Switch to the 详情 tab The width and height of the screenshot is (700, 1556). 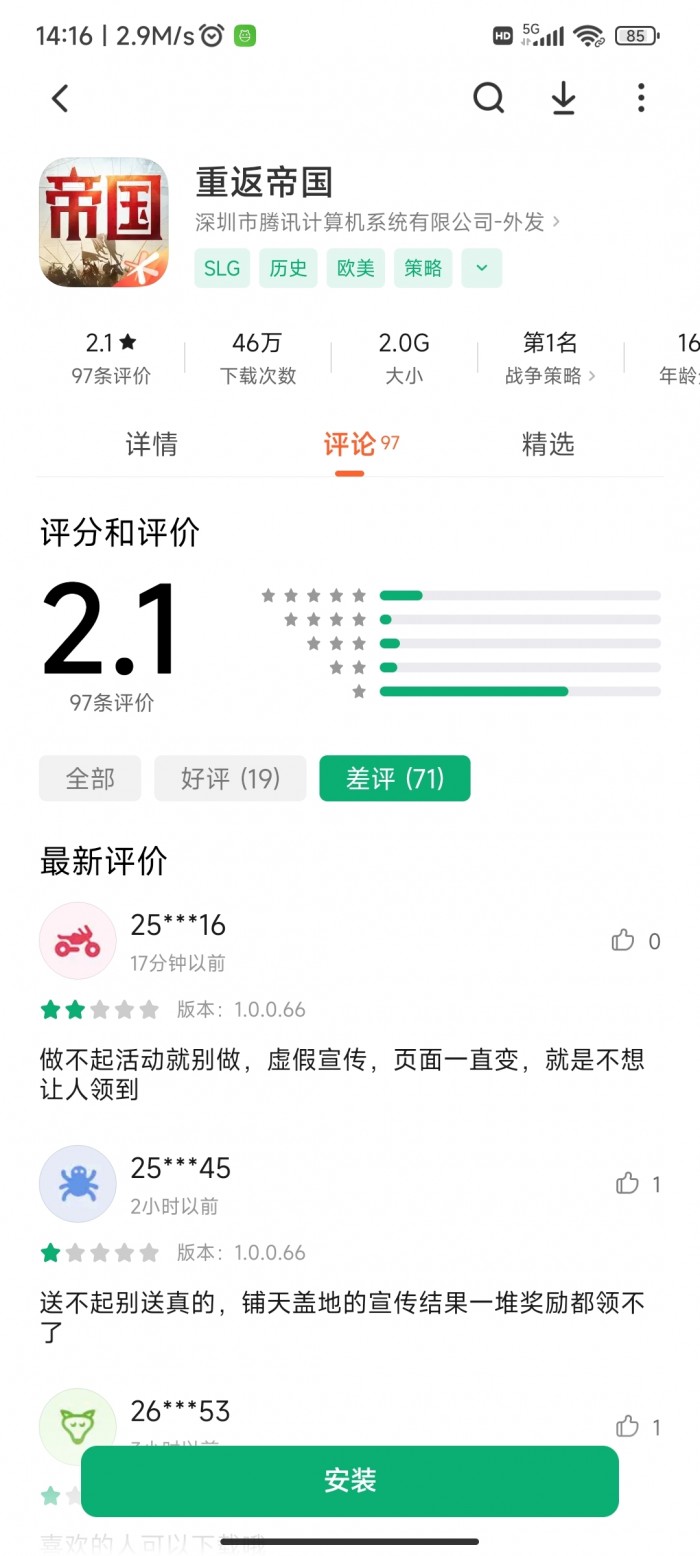pos(152,444)
